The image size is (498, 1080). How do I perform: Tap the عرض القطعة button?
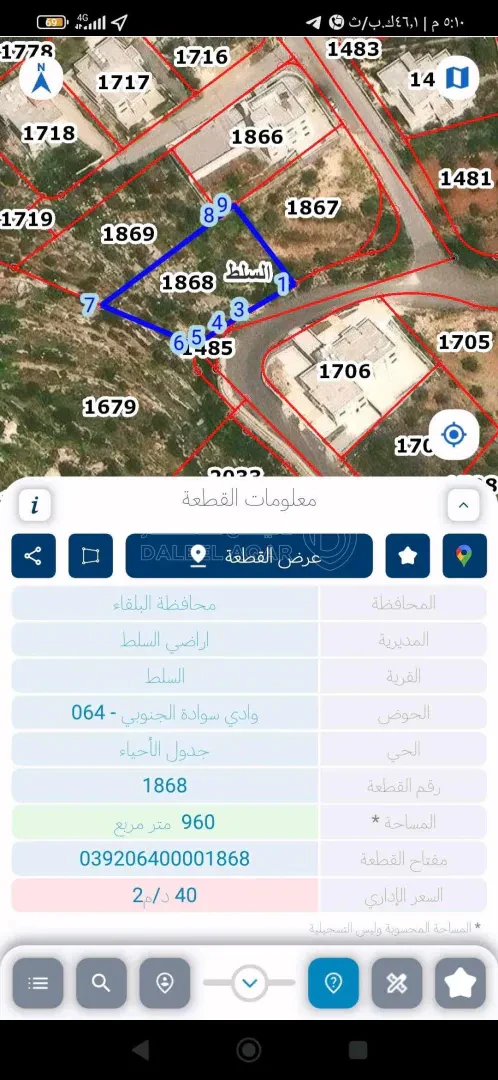pos(249,556)
